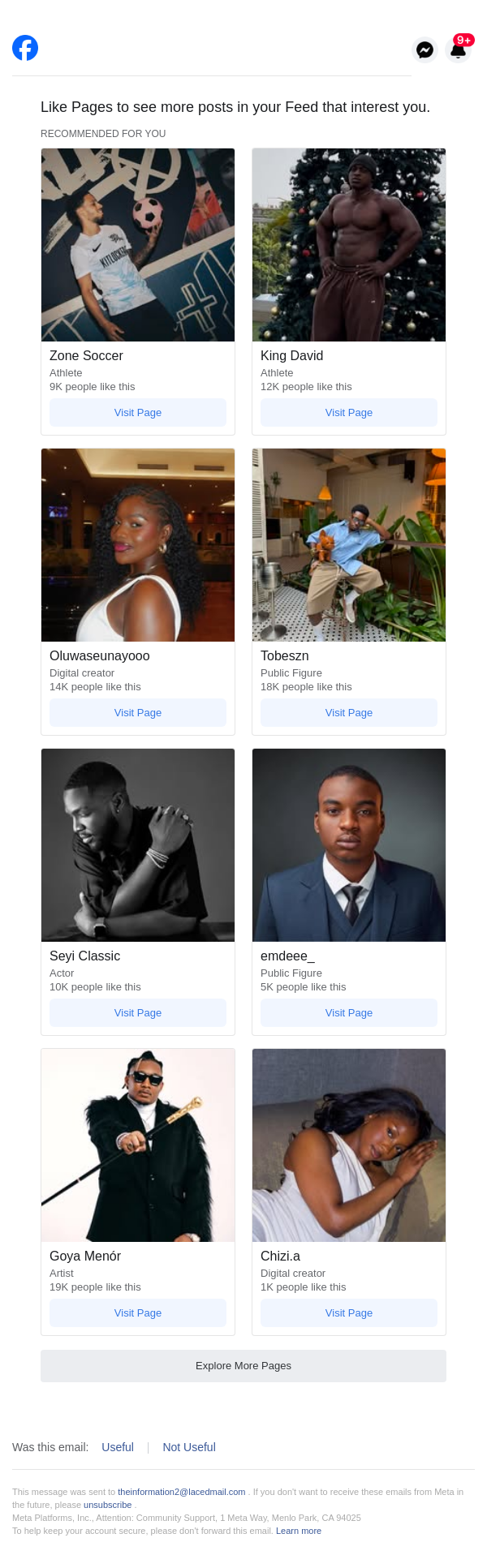Tap the Facebook logo link
Image resolution: width=487 pixels, height=1568 pixels.
pos(25,49)
